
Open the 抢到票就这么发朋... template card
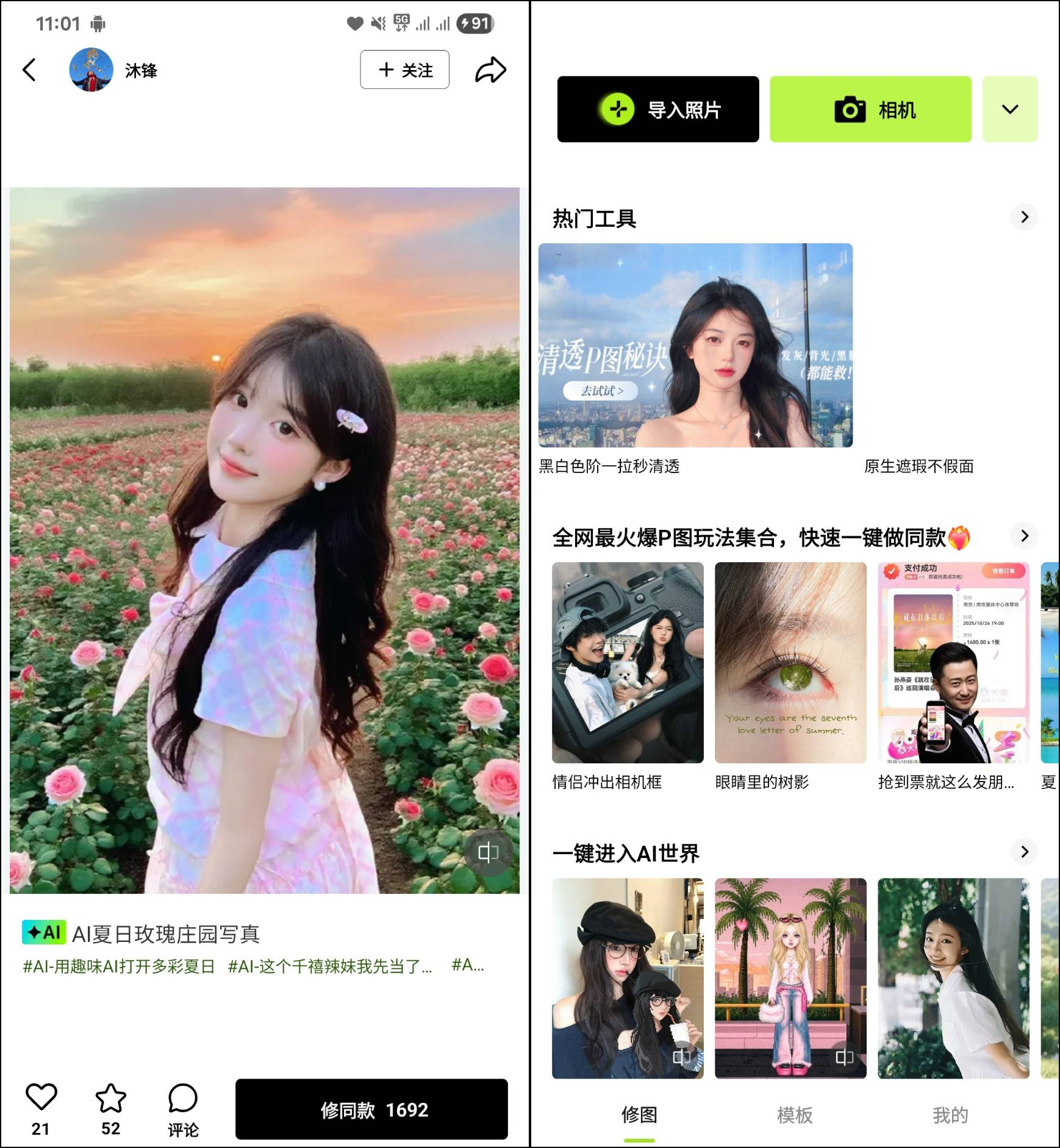(x=953, y=663)
